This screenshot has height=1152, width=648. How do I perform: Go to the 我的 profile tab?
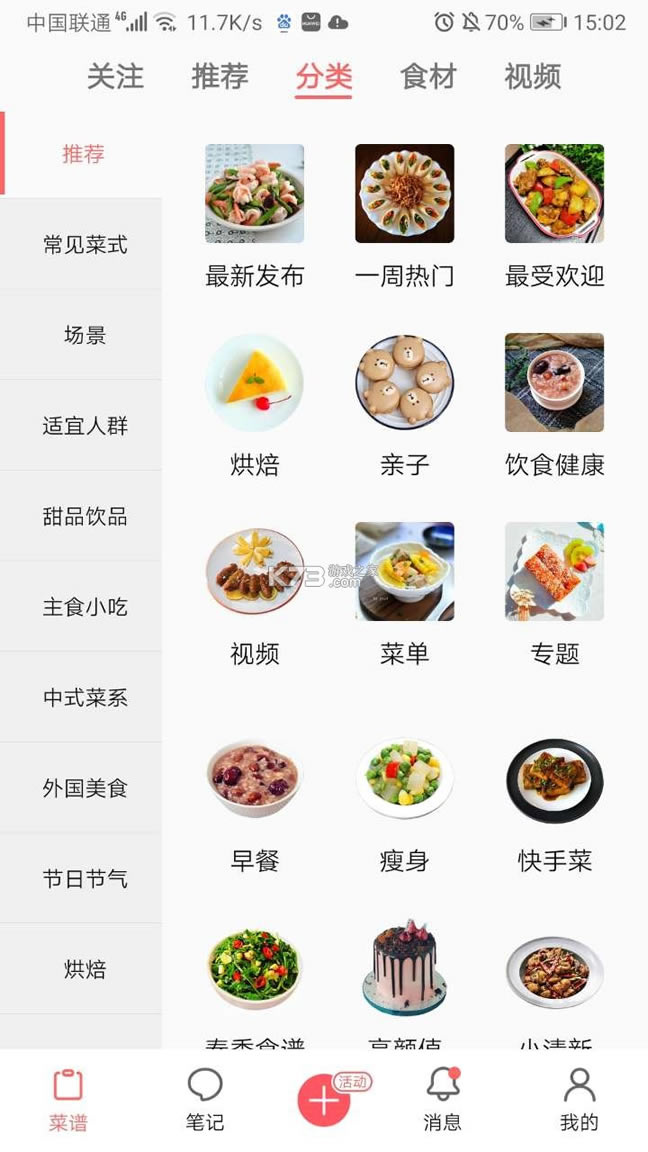tap(579, 1100)
